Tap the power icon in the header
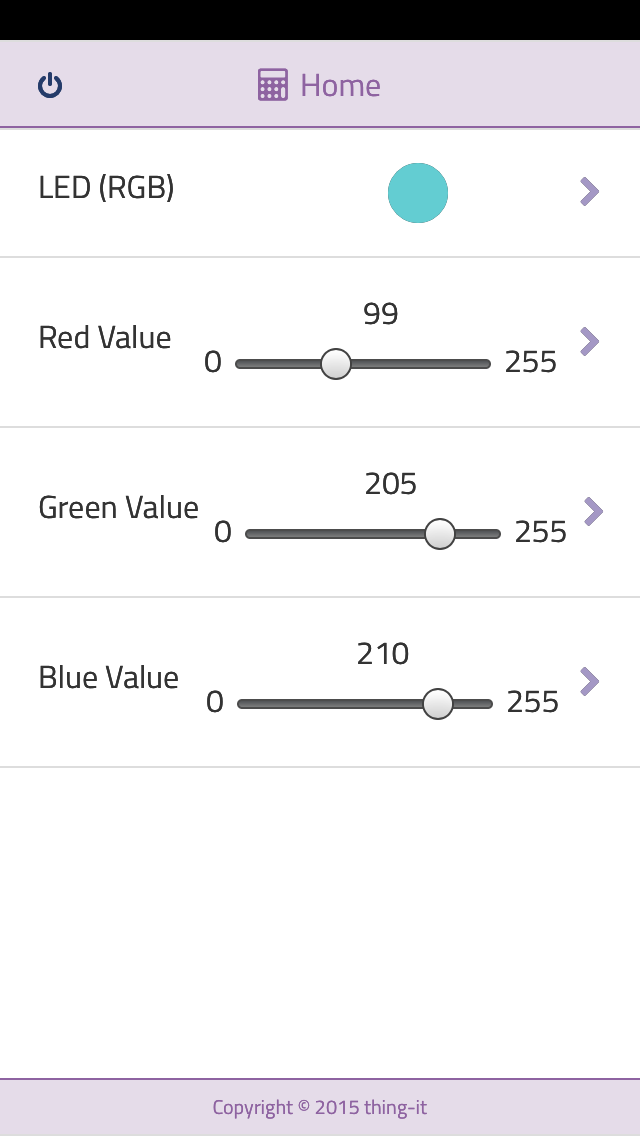640x1136 pixels. tap(50, 86)
